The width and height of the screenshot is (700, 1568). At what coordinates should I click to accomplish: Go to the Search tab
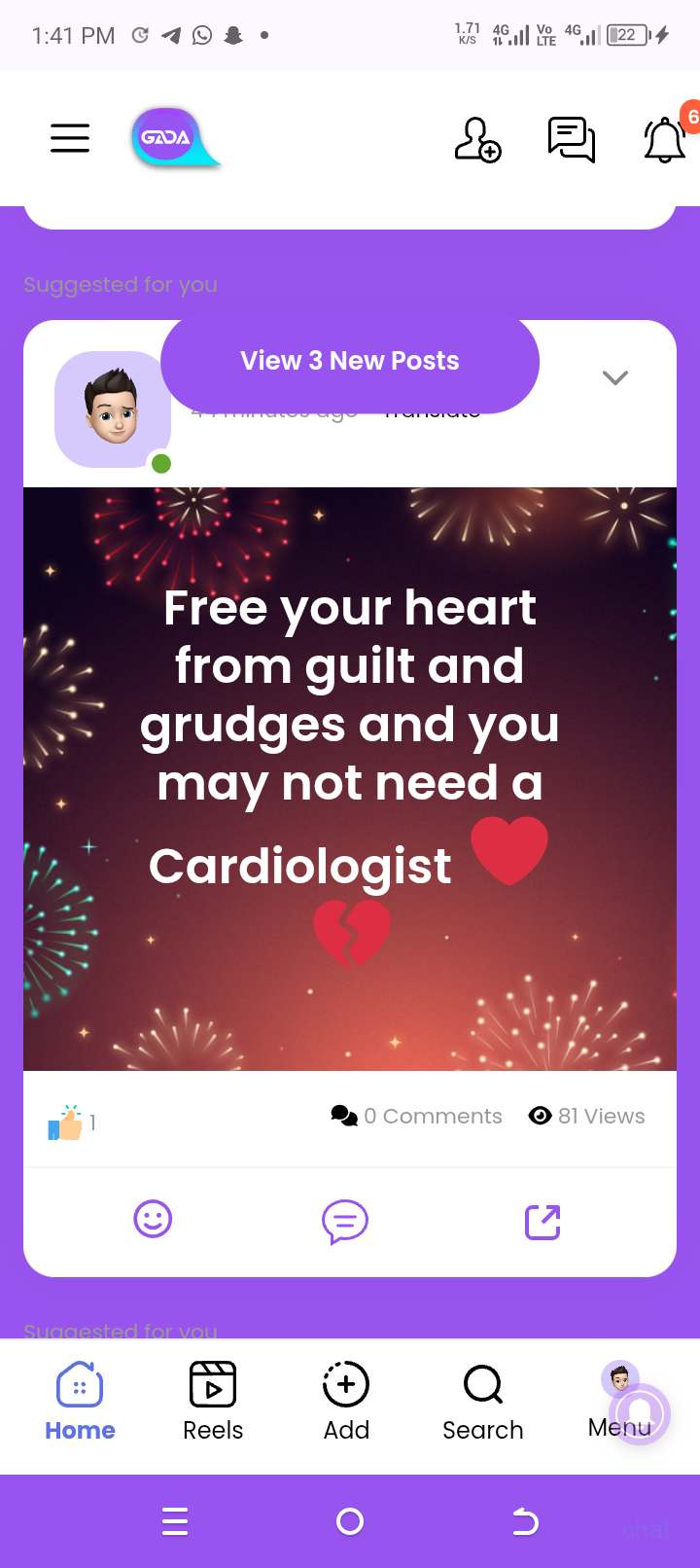click(x=482, y=1401)
